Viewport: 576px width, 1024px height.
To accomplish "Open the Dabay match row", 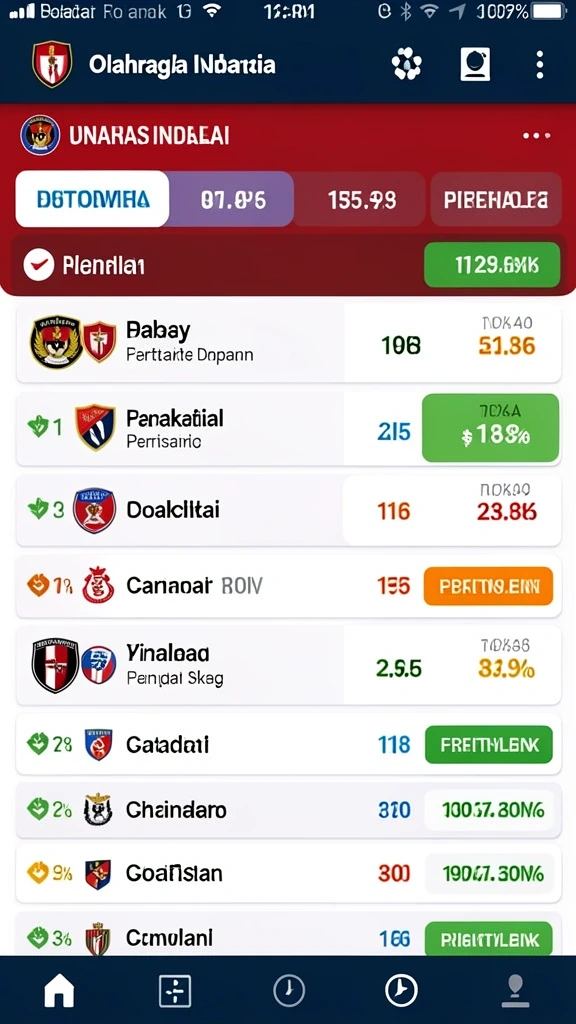I will [288, 344].
